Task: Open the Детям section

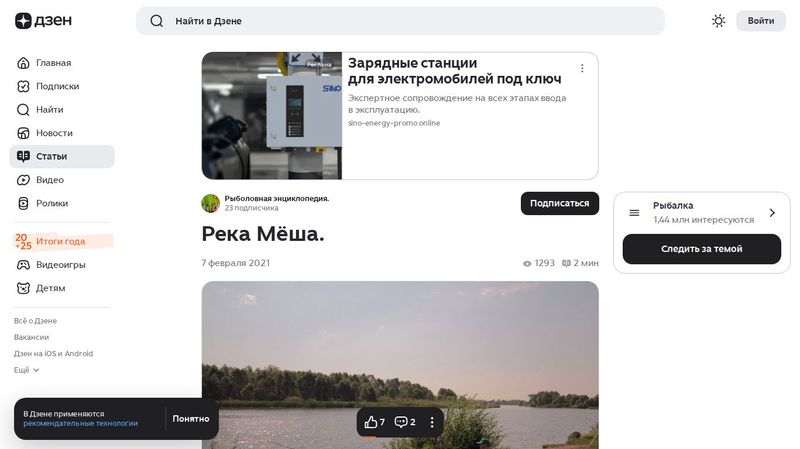Action: click(50, 288)
